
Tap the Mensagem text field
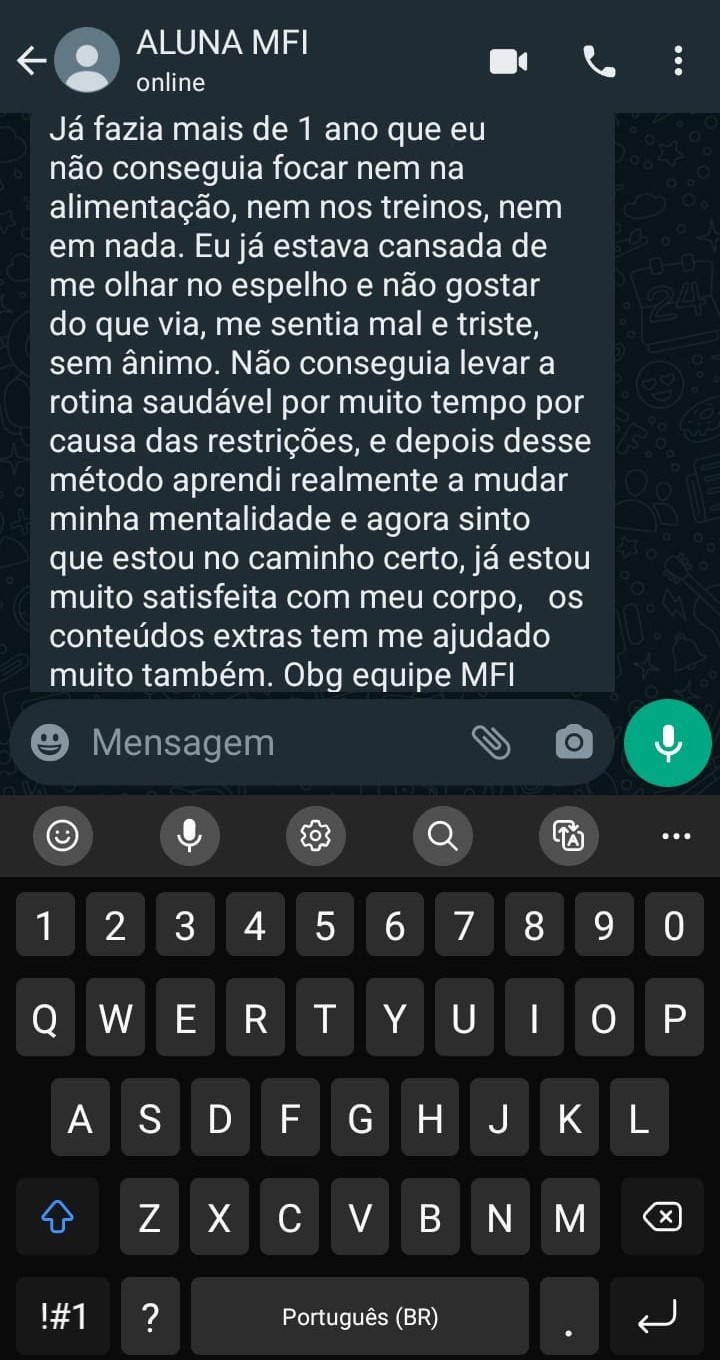click(x=270, y=742)
